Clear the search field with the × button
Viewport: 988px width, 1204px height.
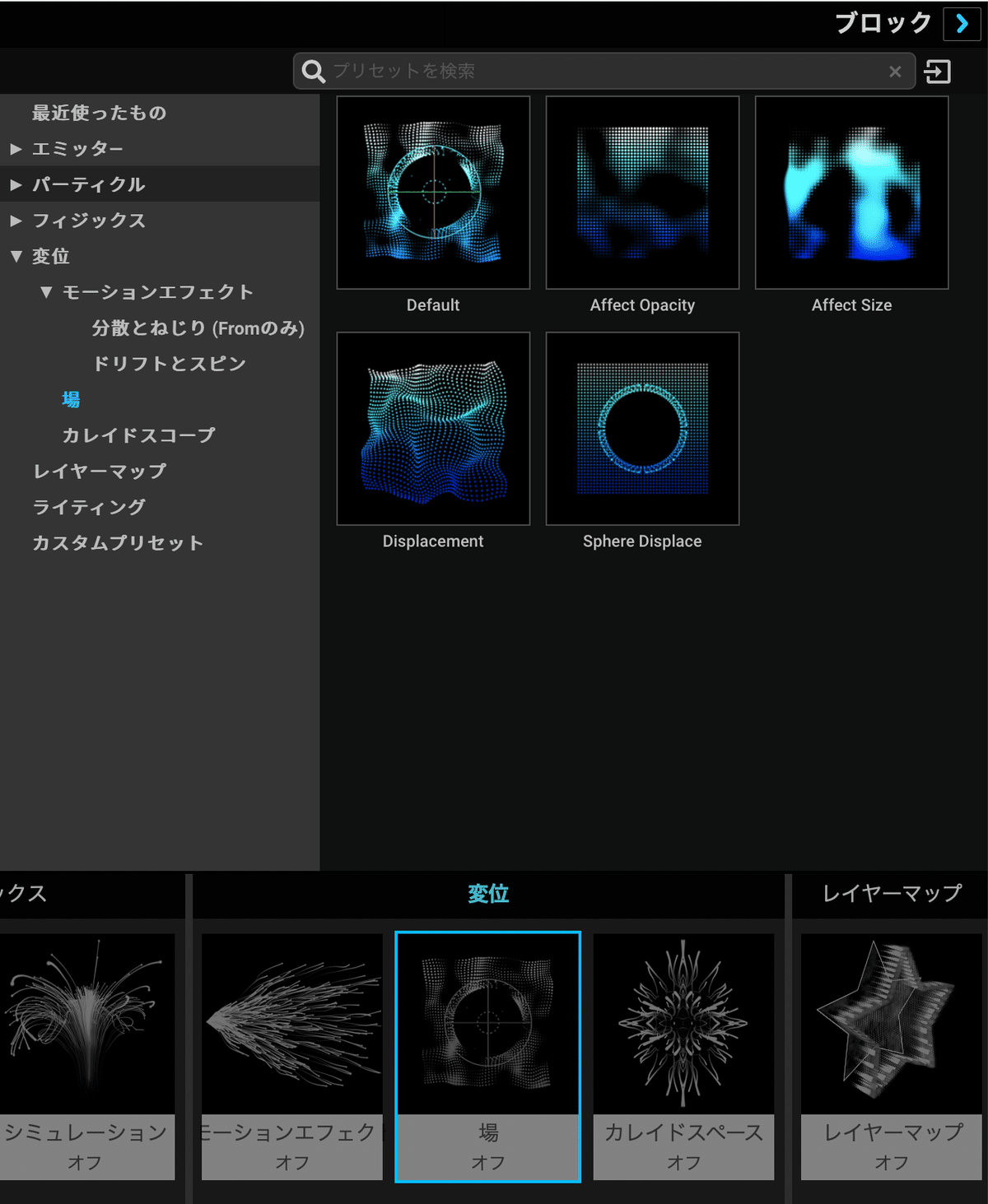point(896,71)
